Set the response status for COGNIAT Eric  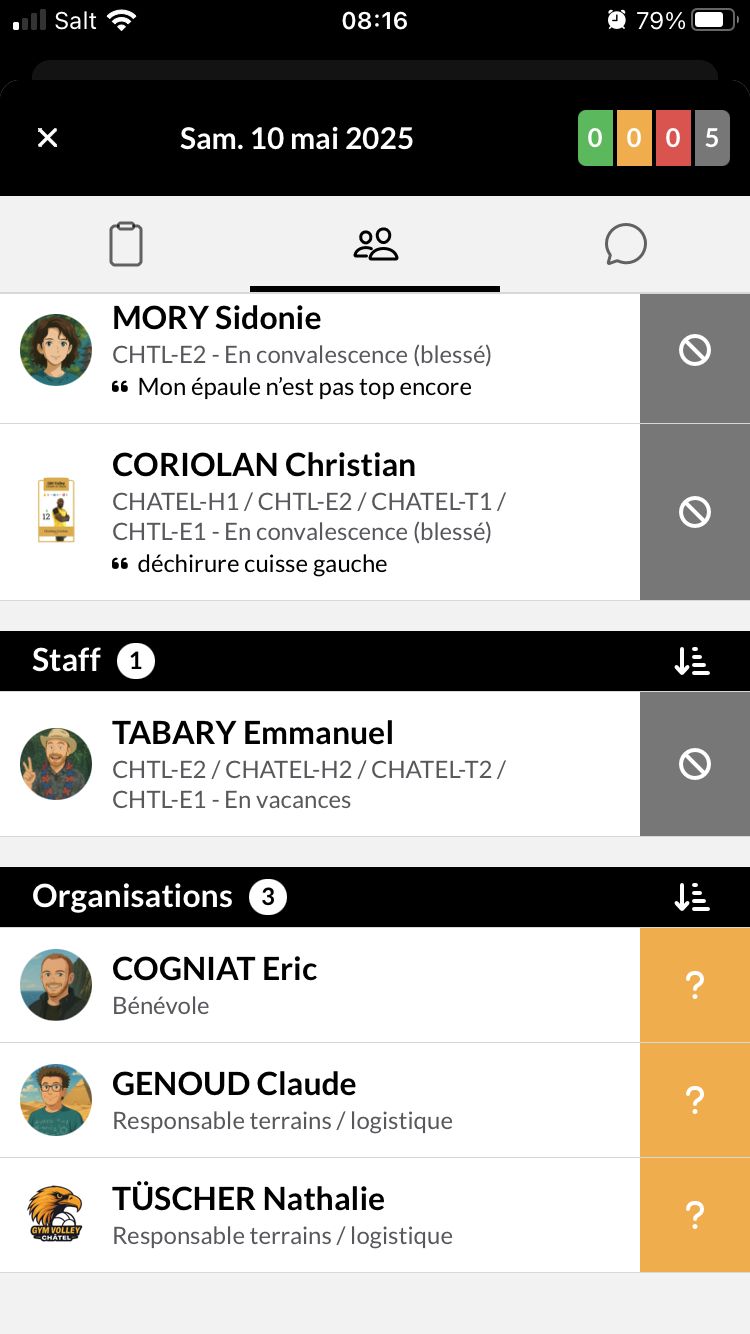(694, 985)
